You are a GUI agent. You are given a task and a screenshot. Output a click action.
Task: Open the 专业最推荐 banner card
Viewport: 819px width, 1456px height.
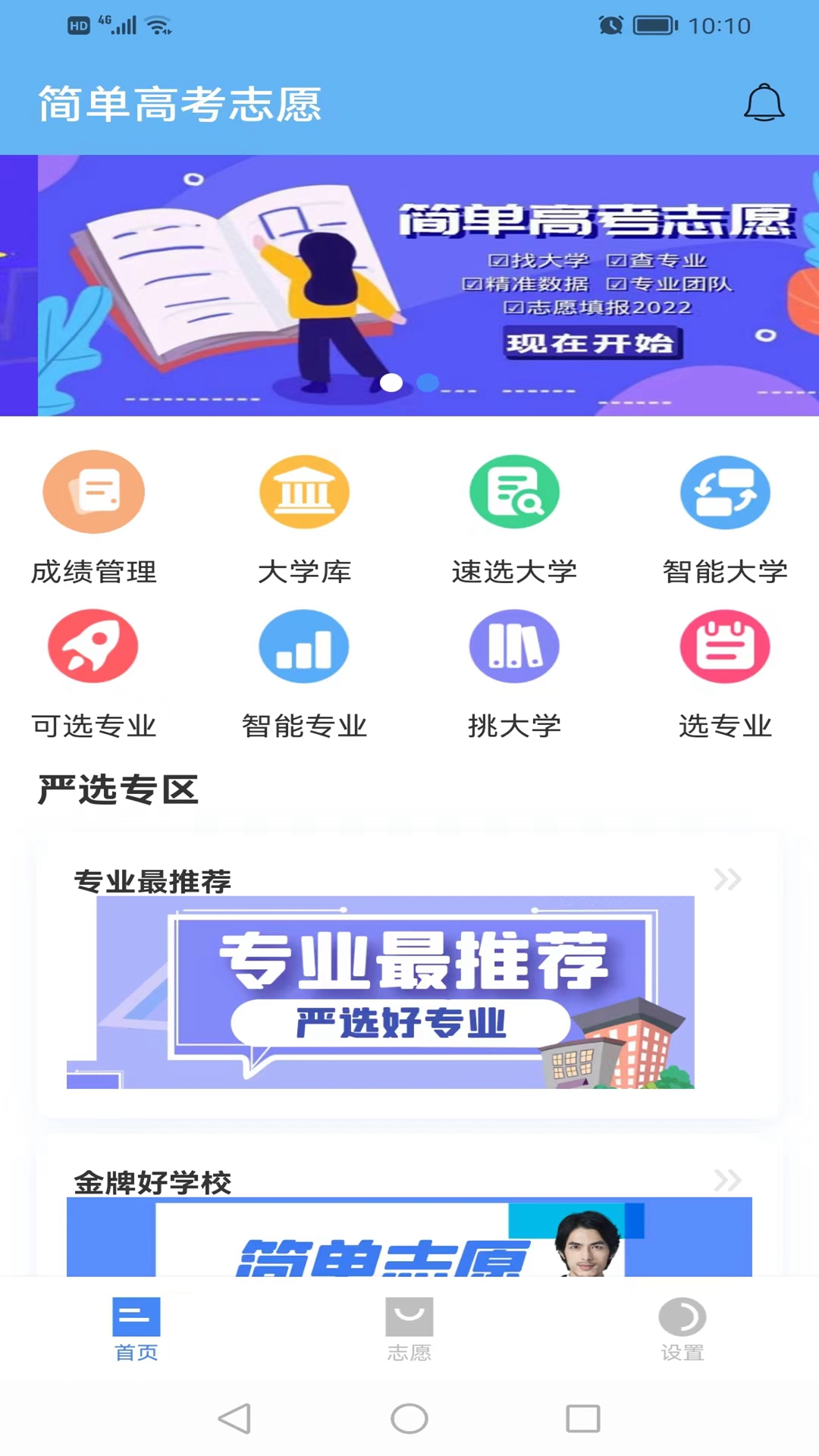coord(381,992)
